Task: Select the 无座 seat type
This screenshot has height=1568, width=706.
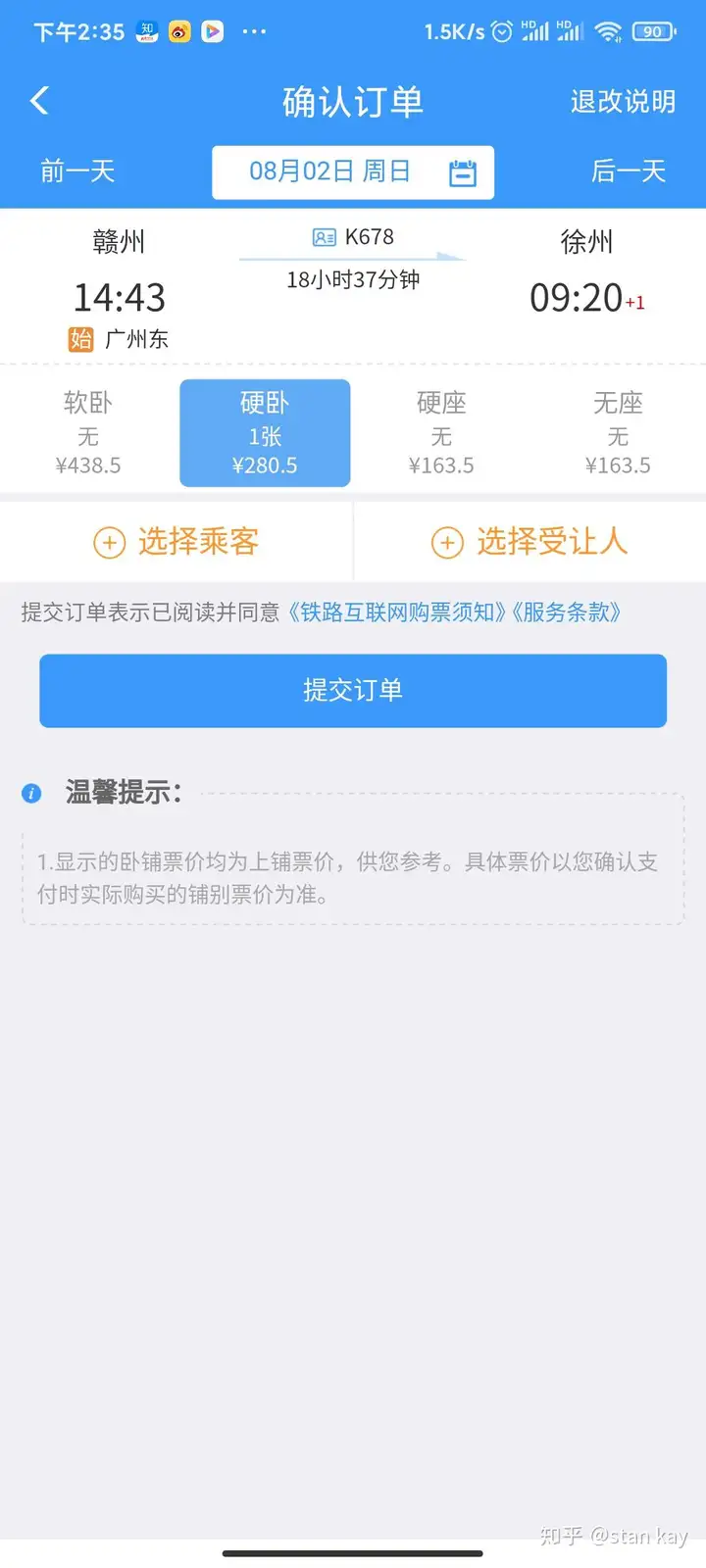Action: pos(618,432)
